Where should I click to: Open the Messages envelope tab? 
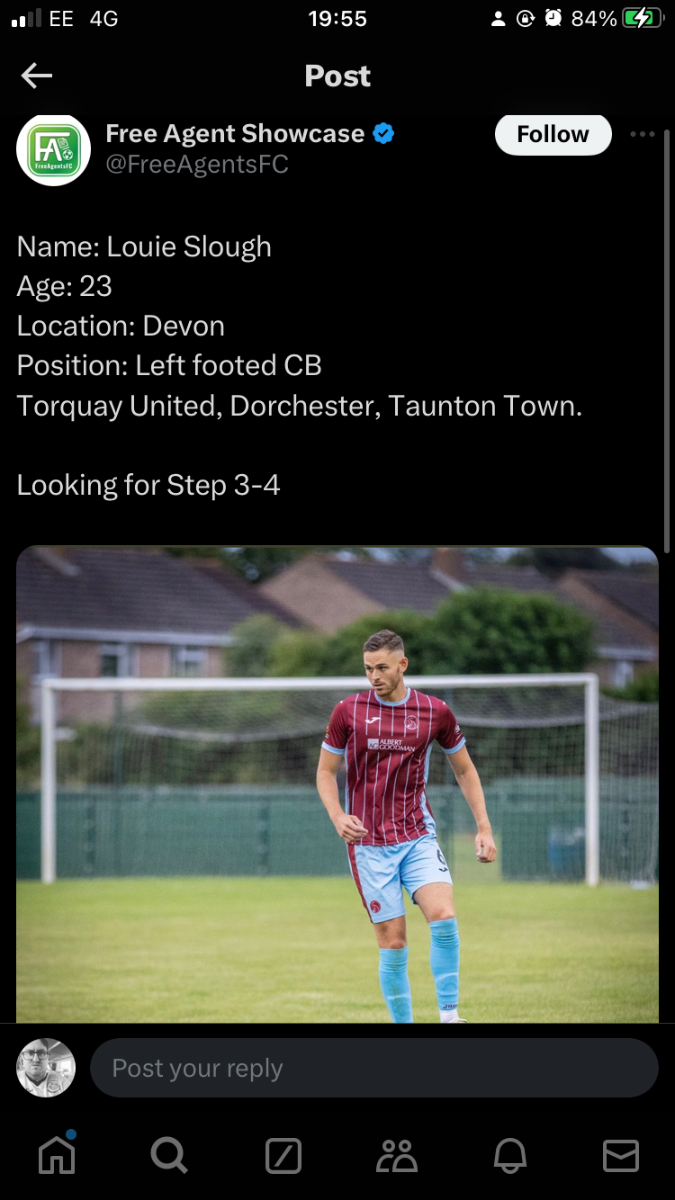[621, 1156]
